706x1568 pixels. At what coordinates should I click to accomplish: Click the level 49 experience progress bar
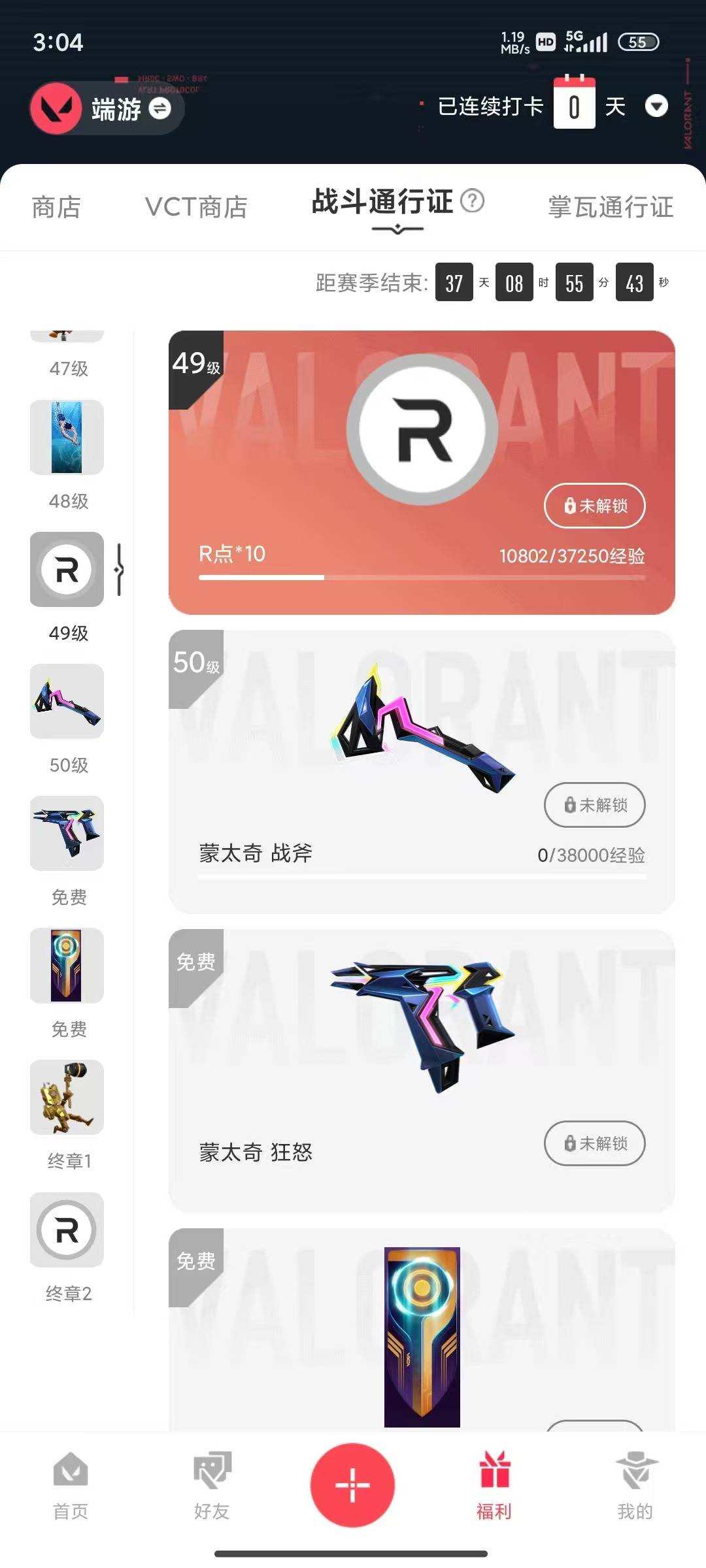(x=422, y=578)
